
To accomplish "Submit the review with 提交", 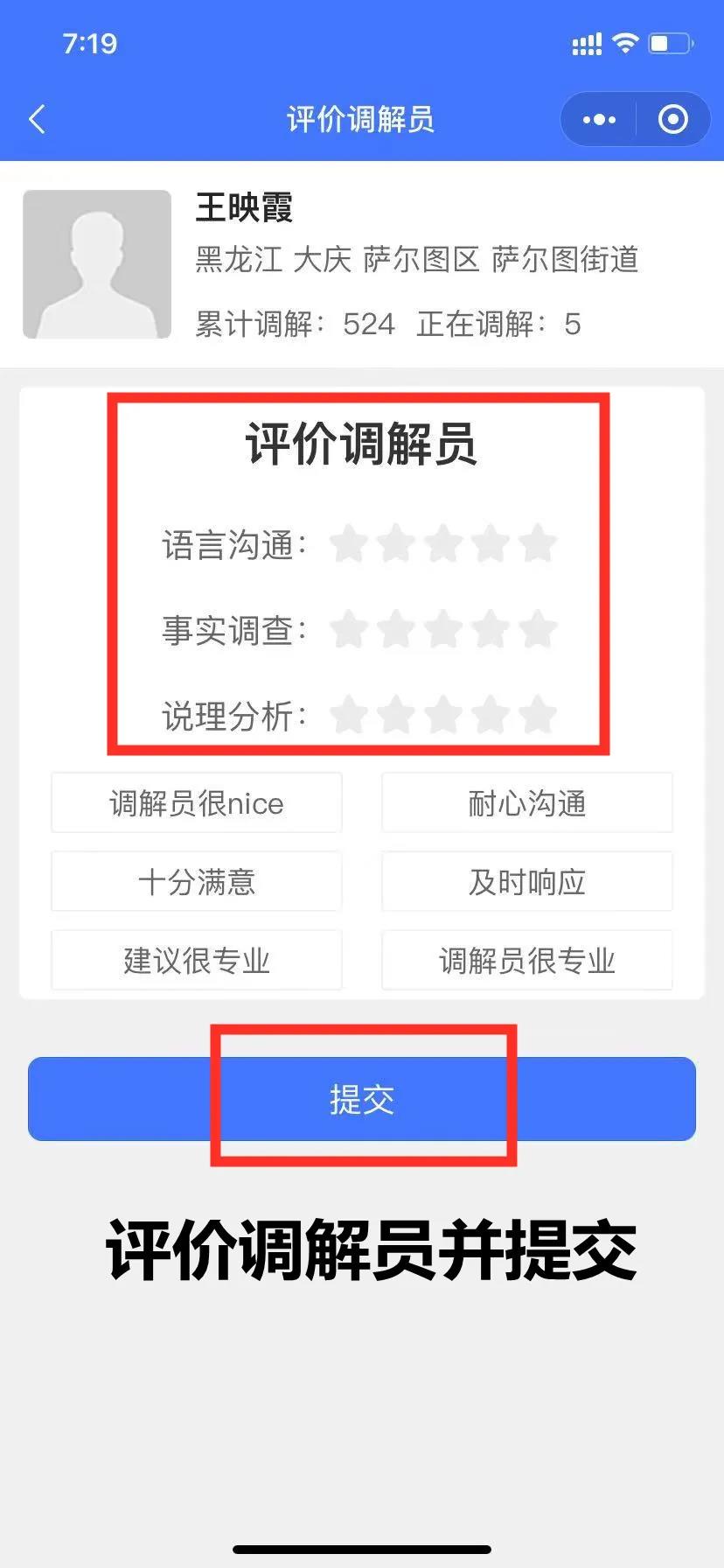I will pos(362,1099).
